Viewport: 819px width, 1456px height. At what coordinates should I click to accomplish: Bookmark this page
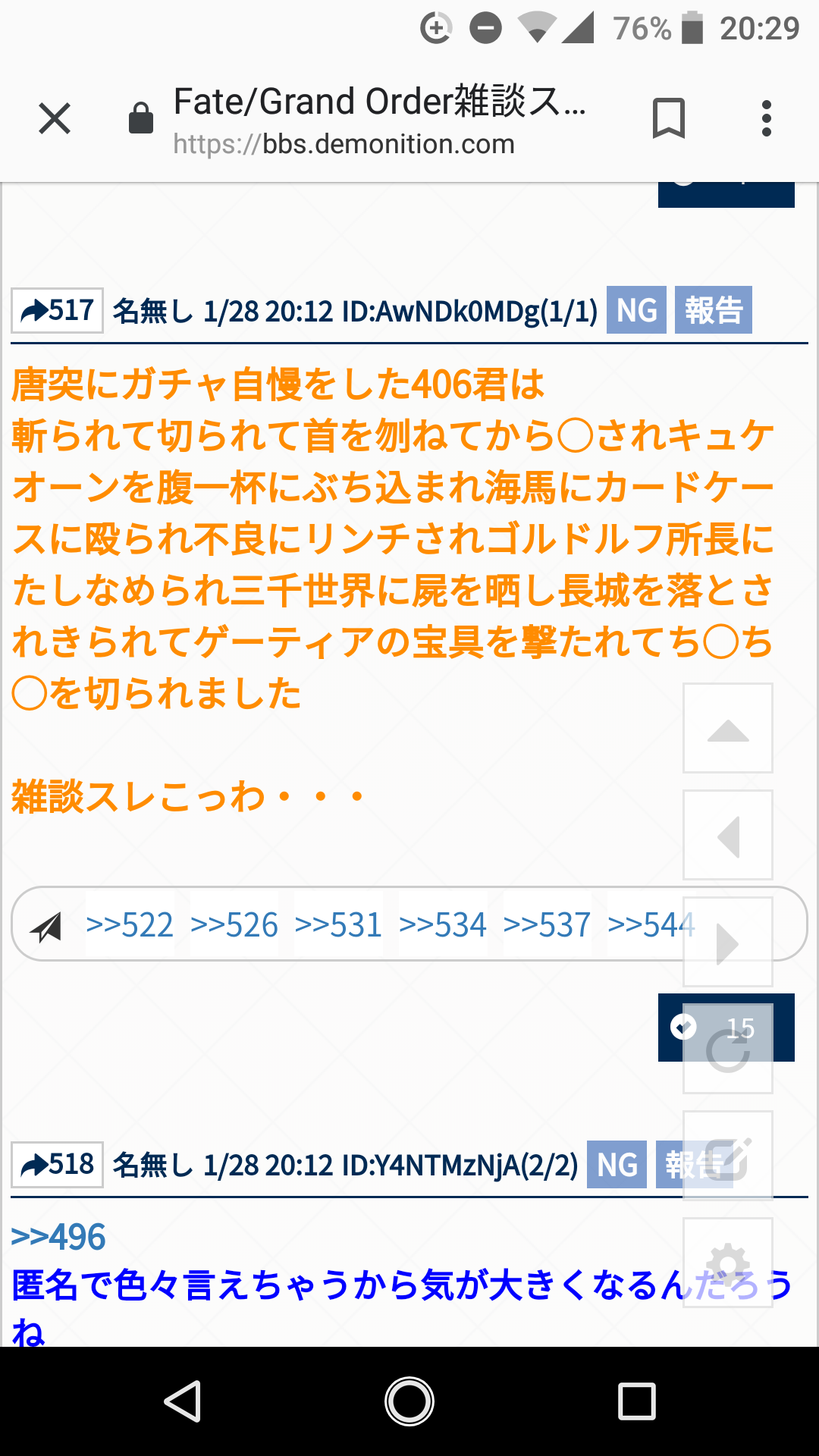coord(668,119)
